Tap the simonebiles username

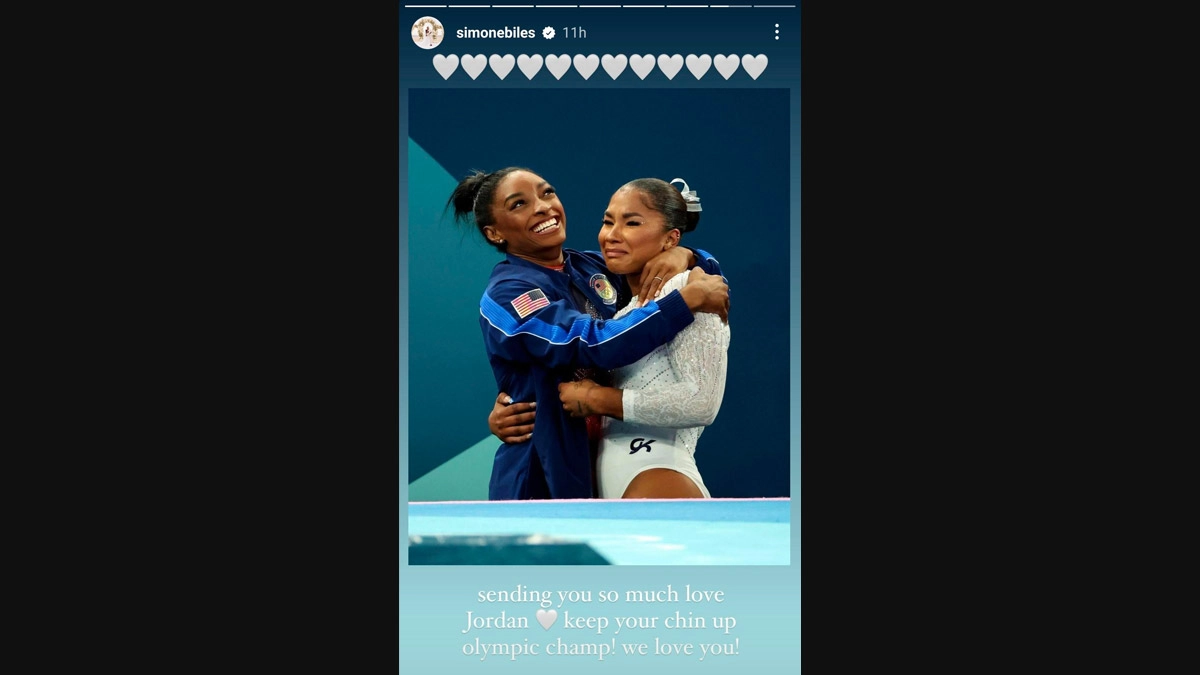tap(495, 33)
